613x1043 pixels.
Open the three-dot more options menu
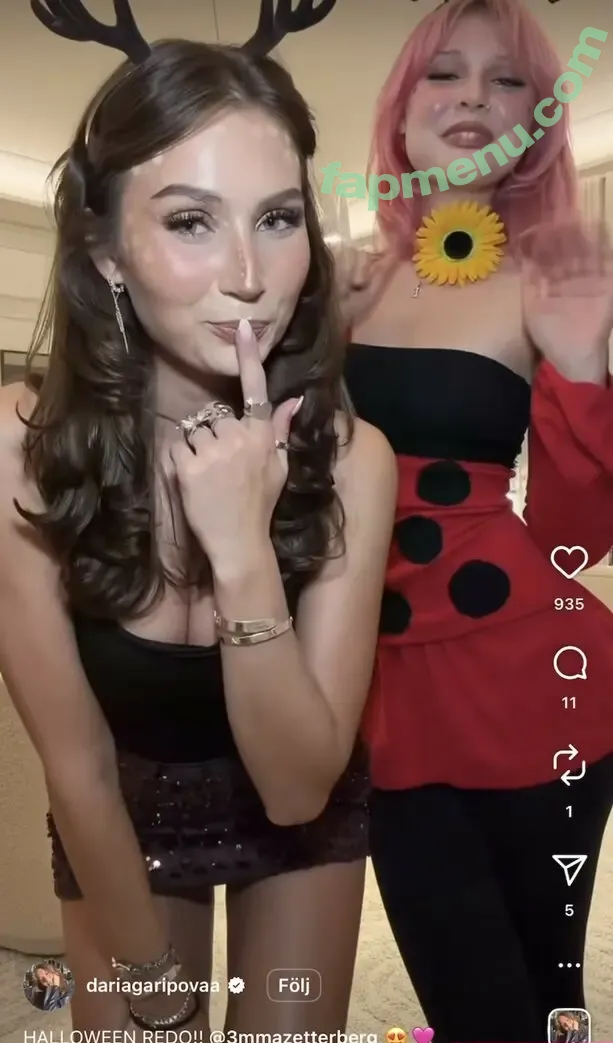569,966
